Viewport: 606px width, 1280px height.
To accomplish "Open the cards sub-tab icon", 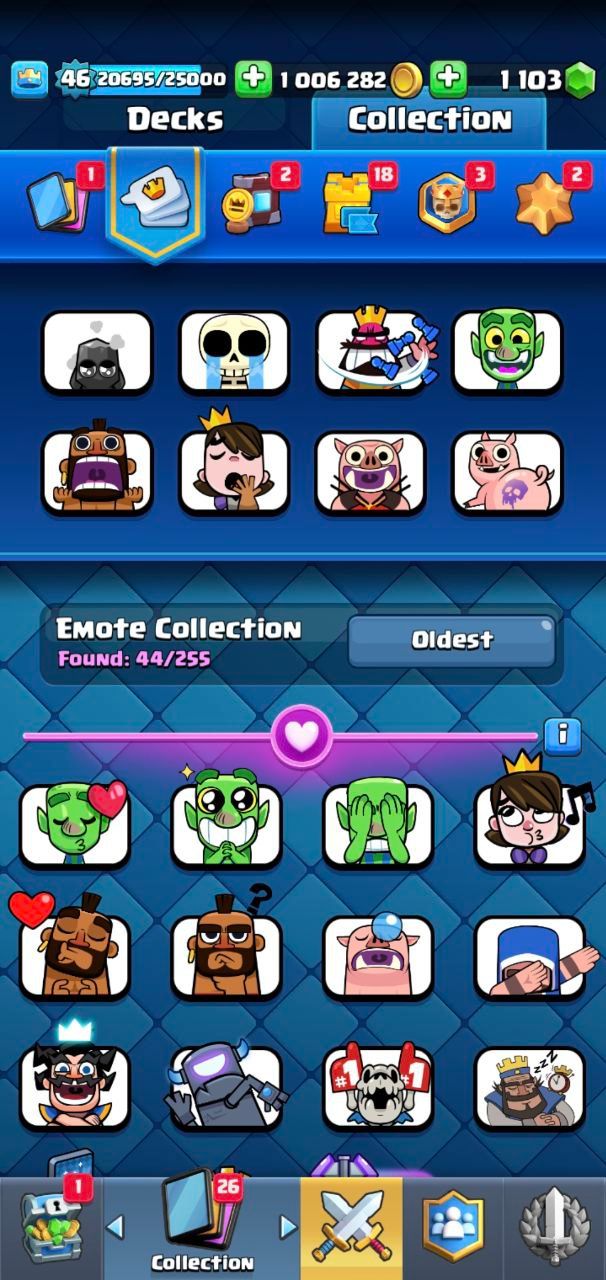I will [58, 203].
